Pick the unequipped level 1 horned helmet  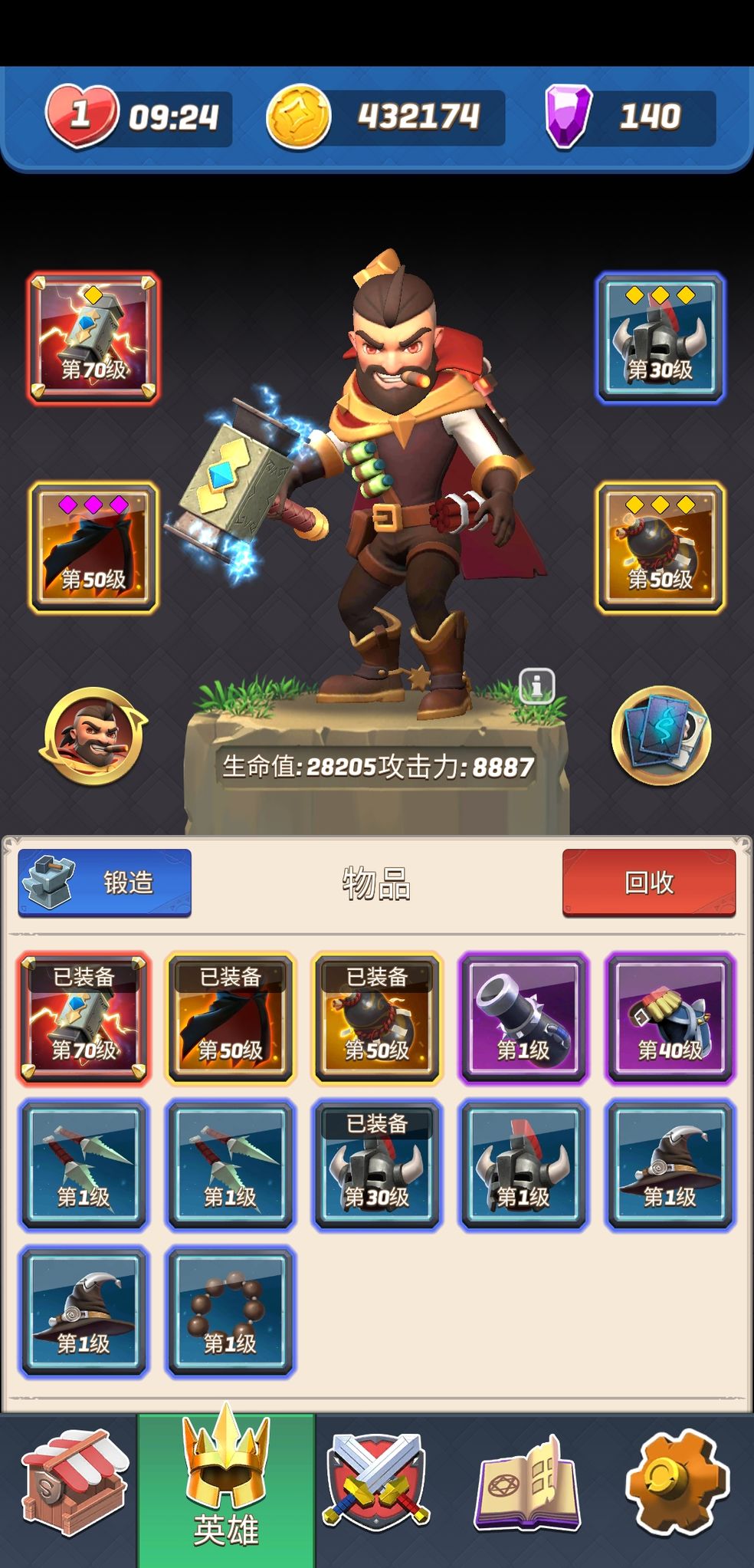(x=523, y=1165)
